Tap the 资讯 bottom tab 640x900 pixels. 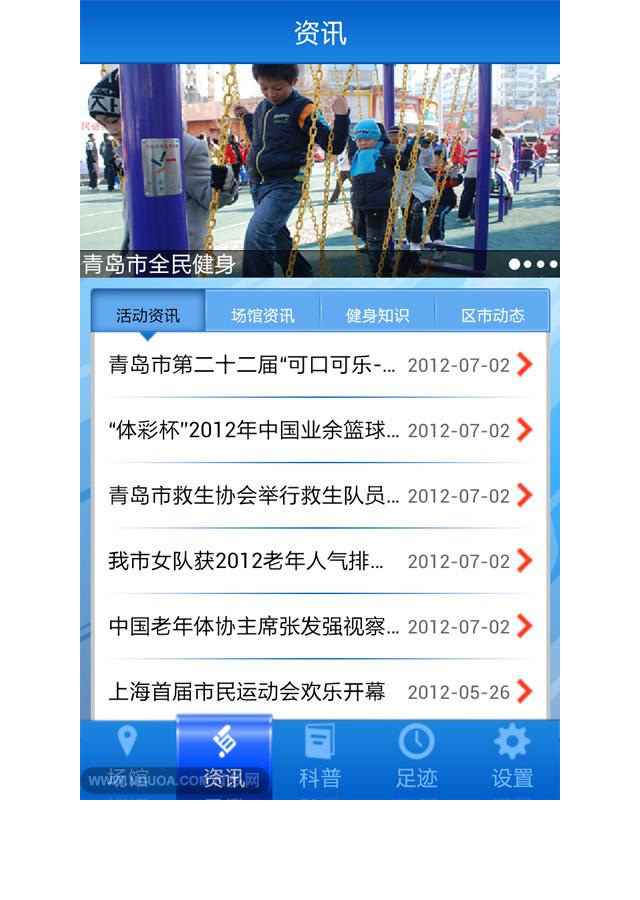click(224, 758)
